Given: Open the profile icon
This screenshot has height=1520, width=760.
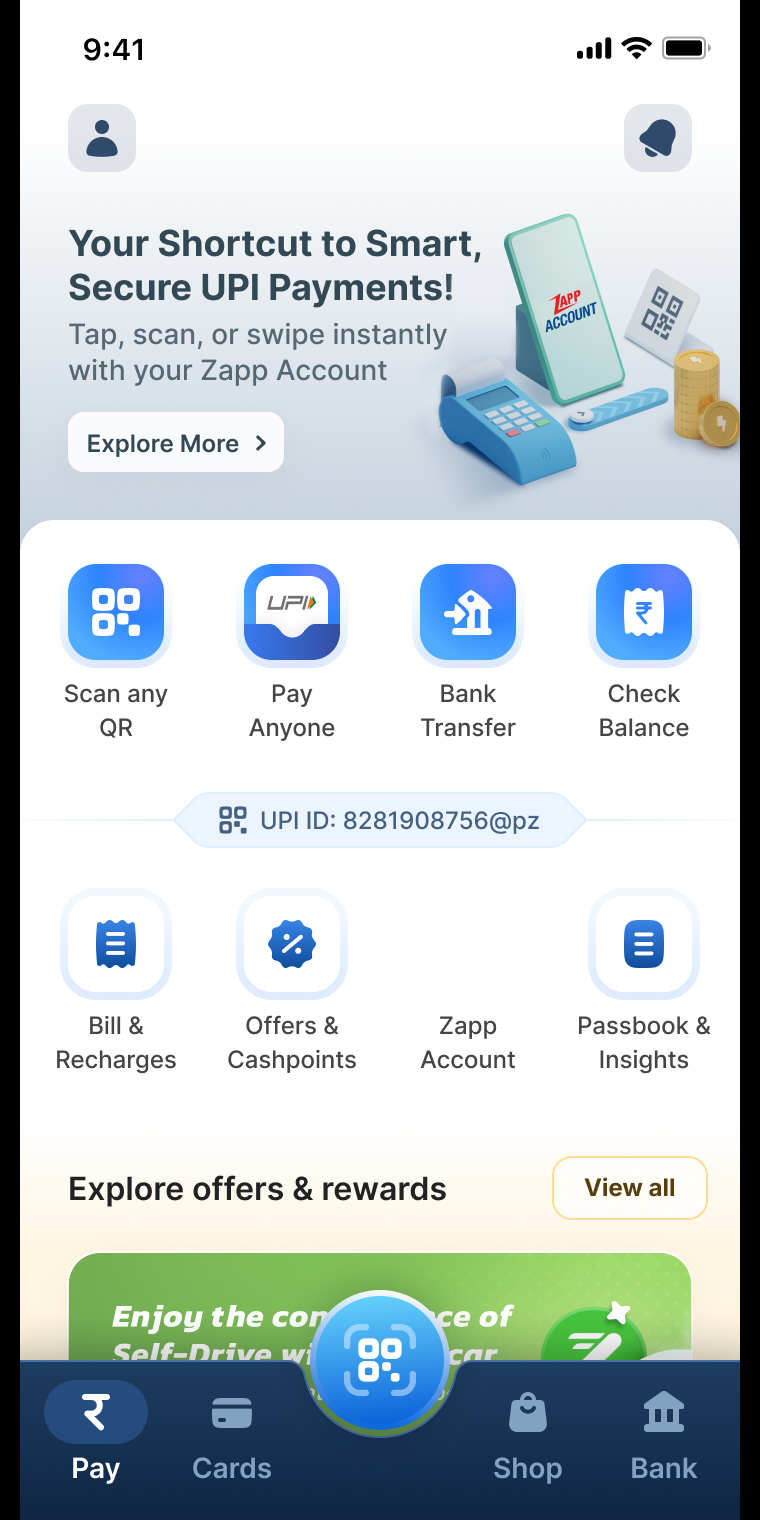Looking at the screenshot, I should click(x=102, y=138).
